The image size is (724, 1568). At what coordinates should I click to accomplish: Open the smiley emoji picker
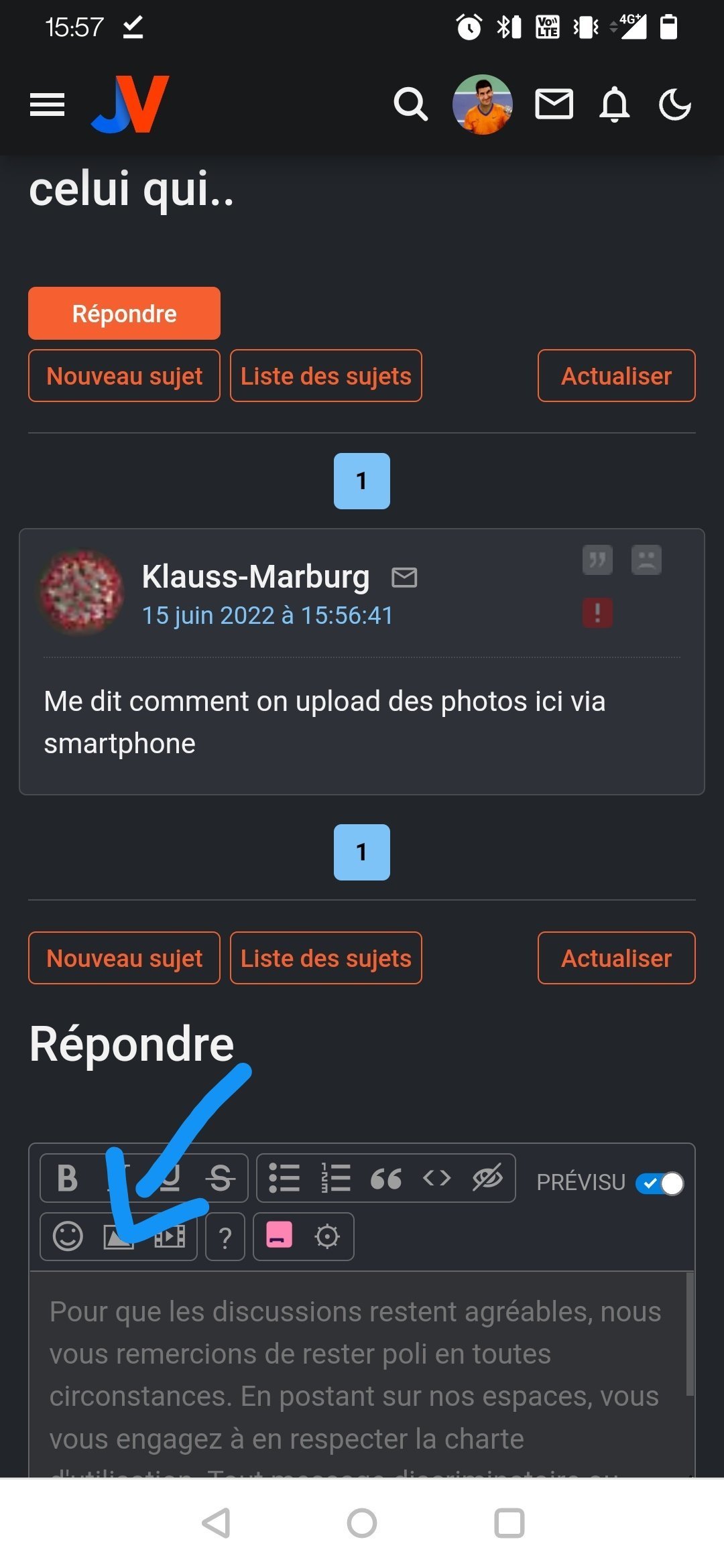point(68,1236)
